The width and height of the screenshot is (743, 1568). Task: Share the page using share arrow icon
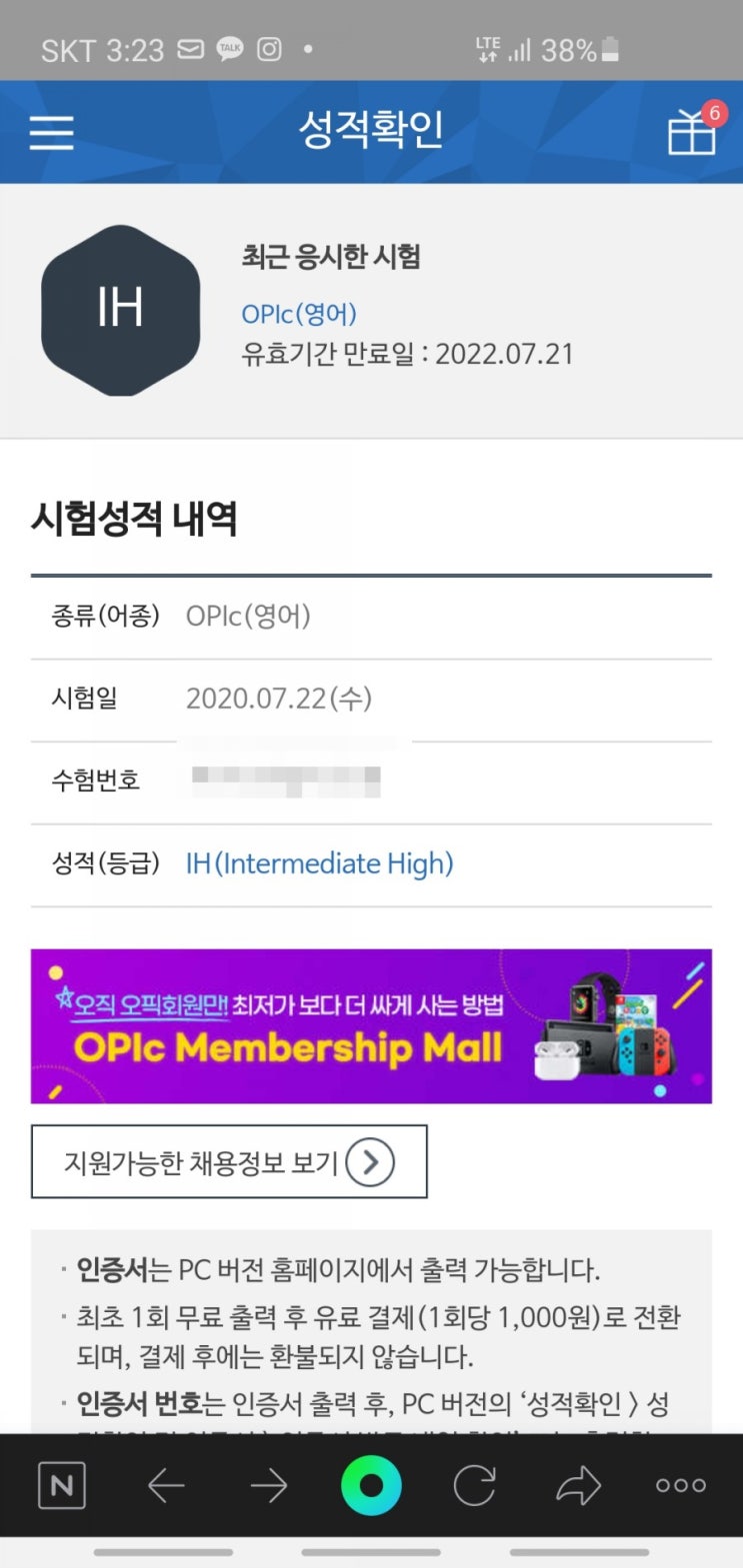tap(577, 1486)
